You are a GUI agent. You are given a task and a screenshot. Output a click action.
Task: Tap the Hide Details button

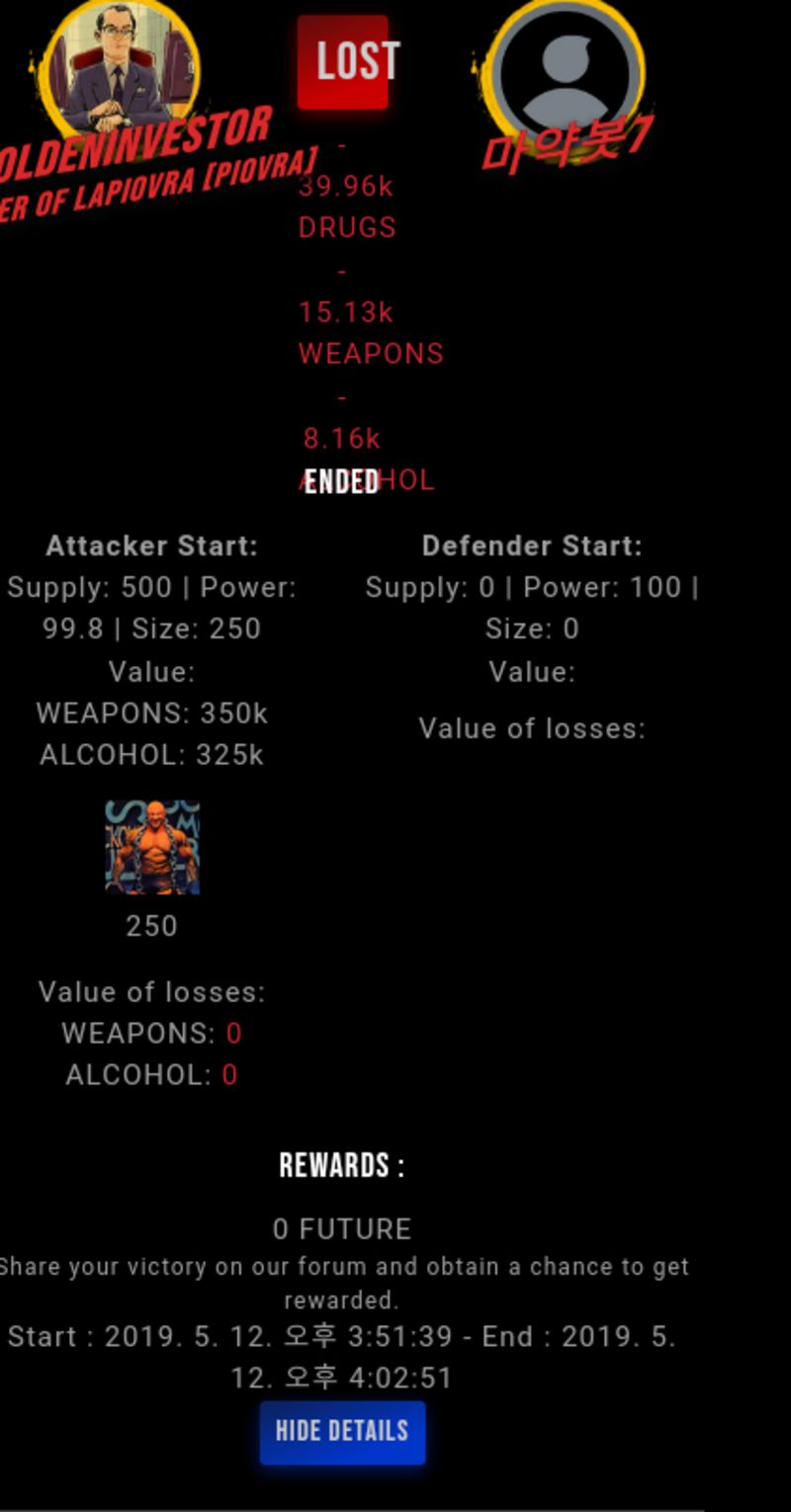pos(342,1431)
